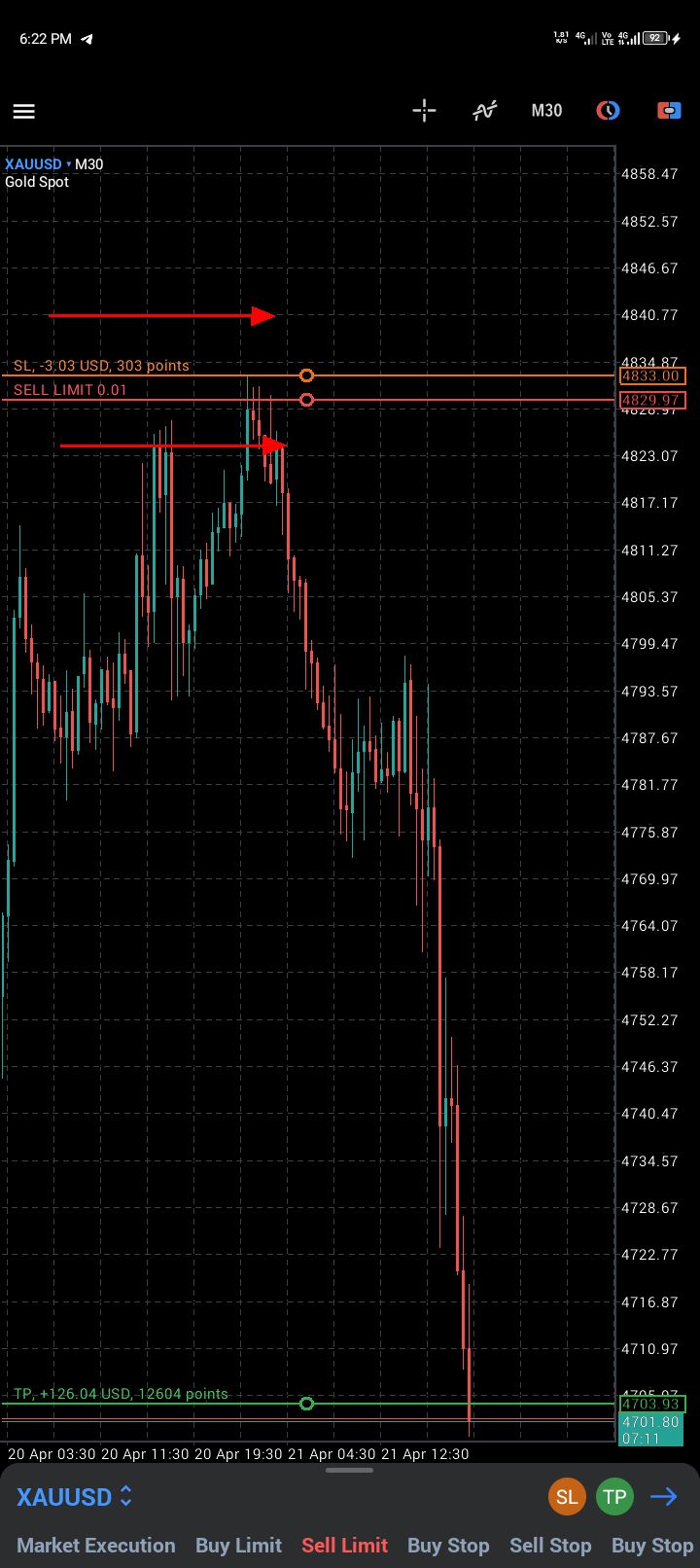Open the hamburger menu
Viewport: 700px width, 1568px height.
[x=24, y=111]
